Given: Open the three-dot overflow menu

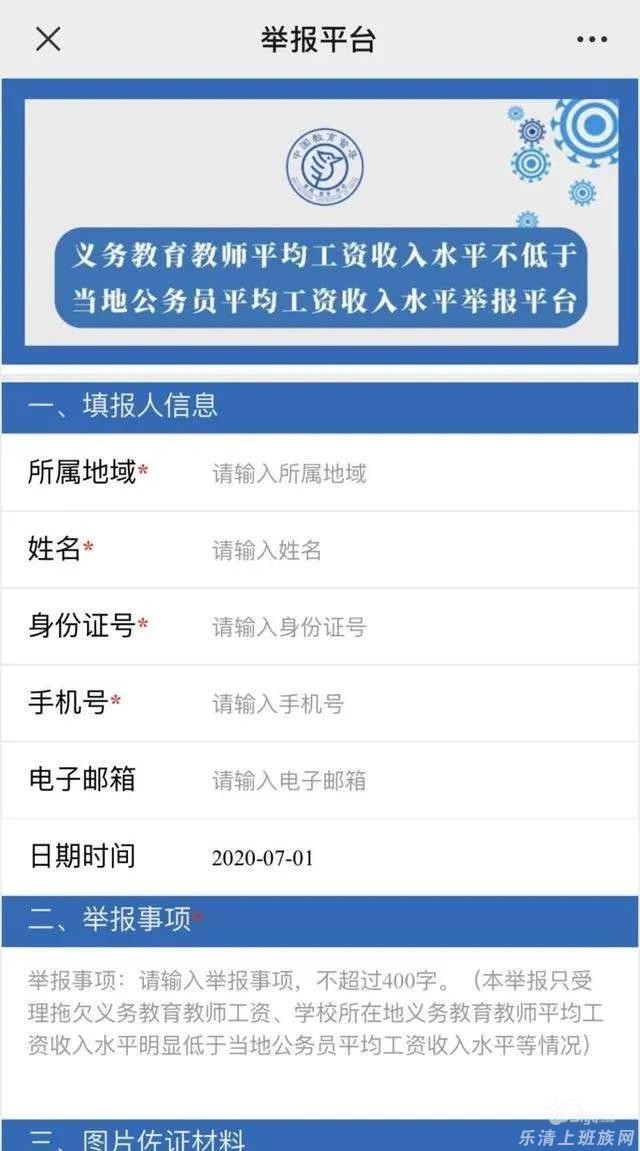Looking at the screenshot, I should coord(591,40).
